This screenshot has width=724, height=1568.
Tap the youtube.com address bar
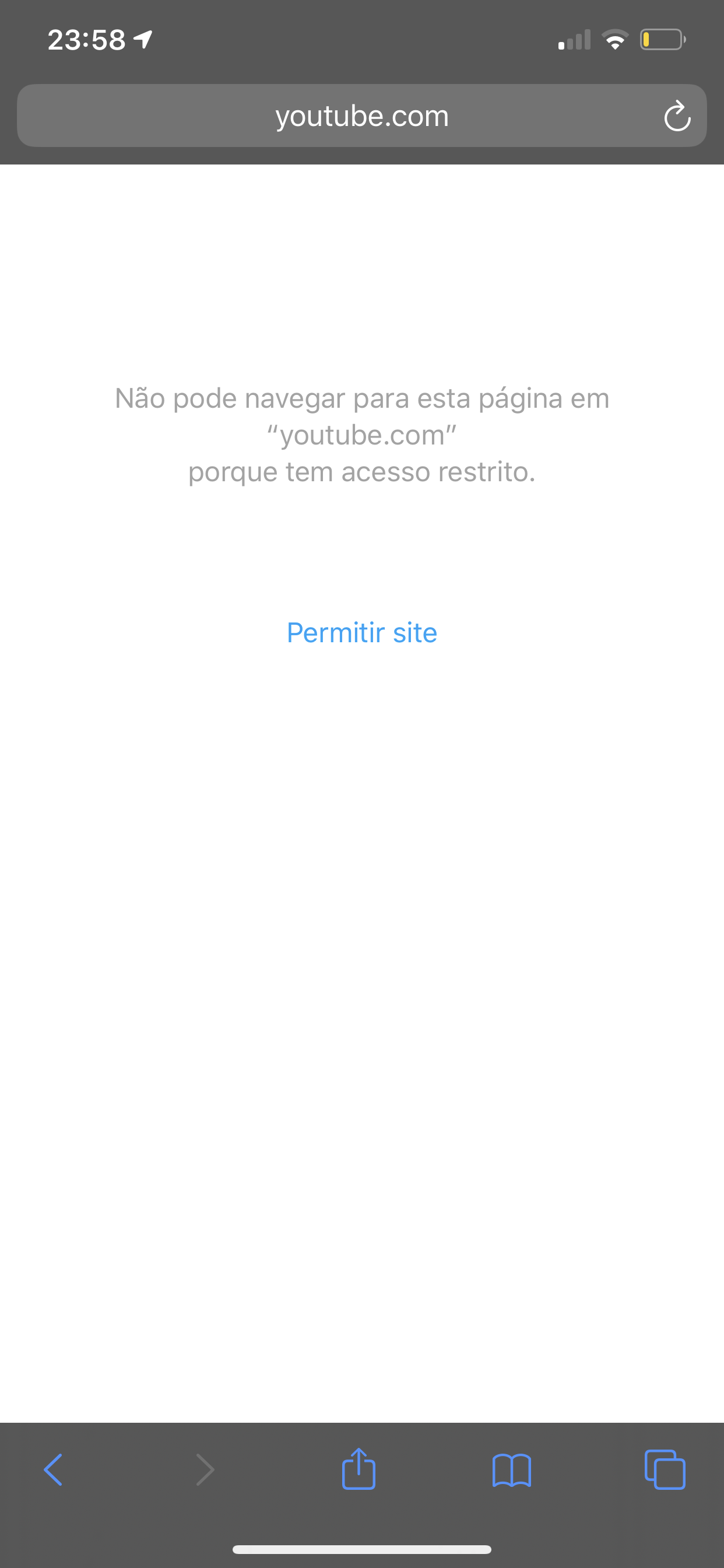[361, 116]
